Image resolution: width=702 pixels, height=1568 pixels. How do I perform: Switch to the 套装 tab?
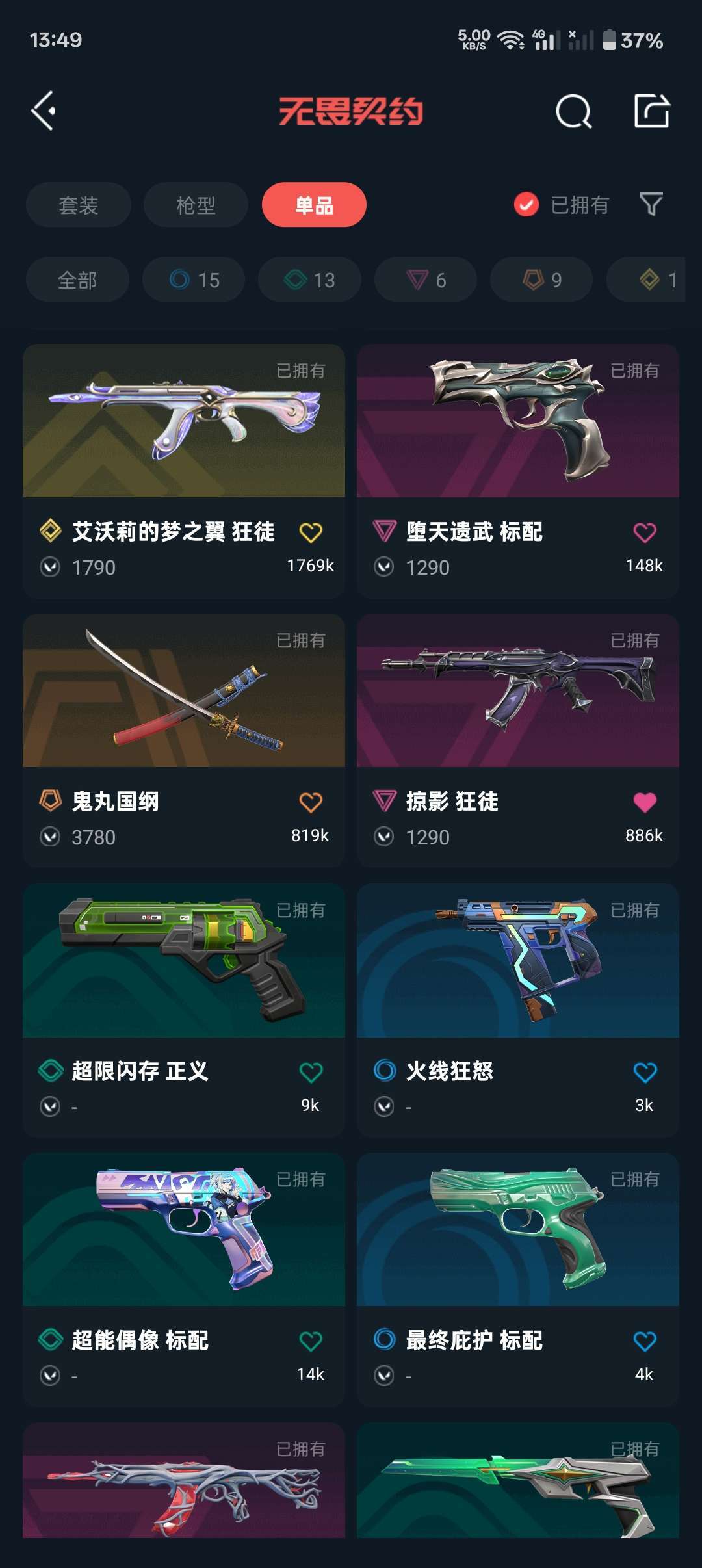click(79, 205)
